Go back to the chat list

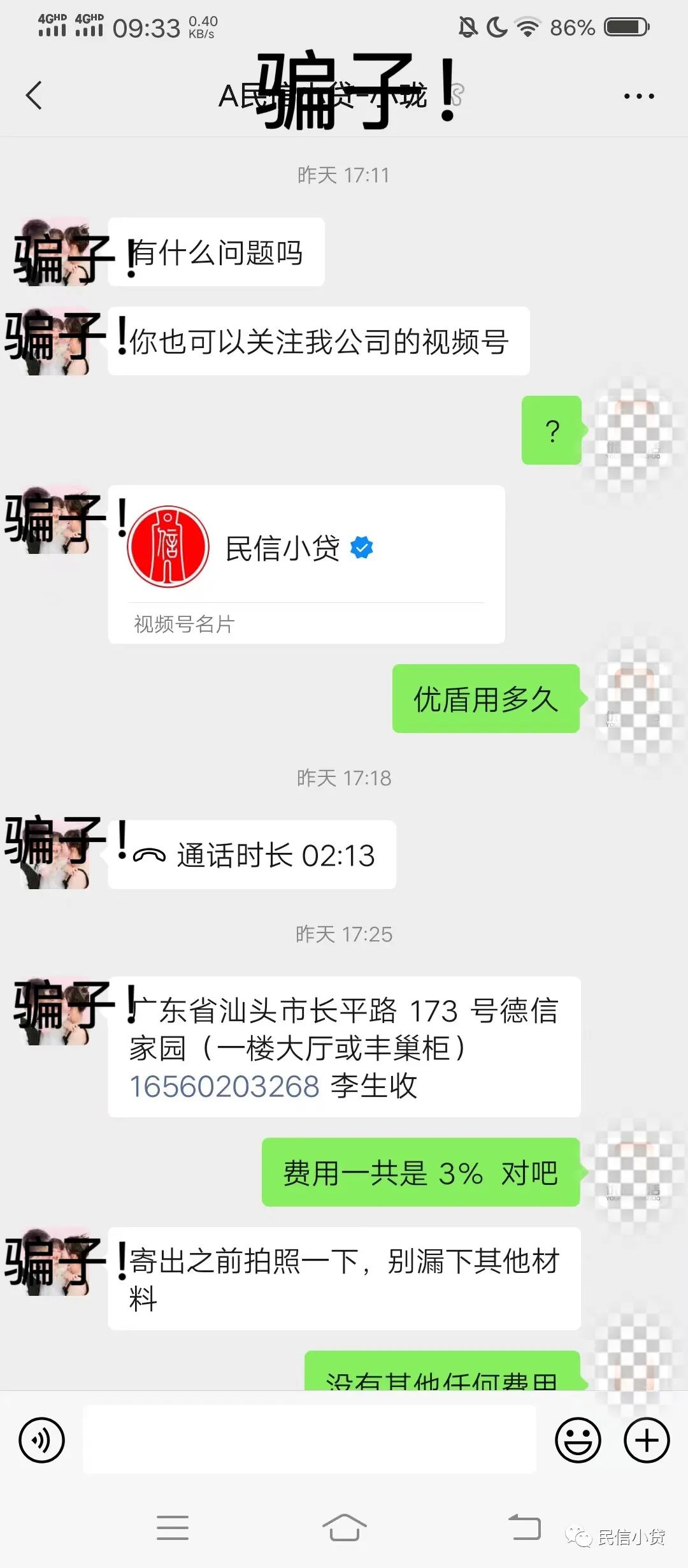tap(34, 96)
